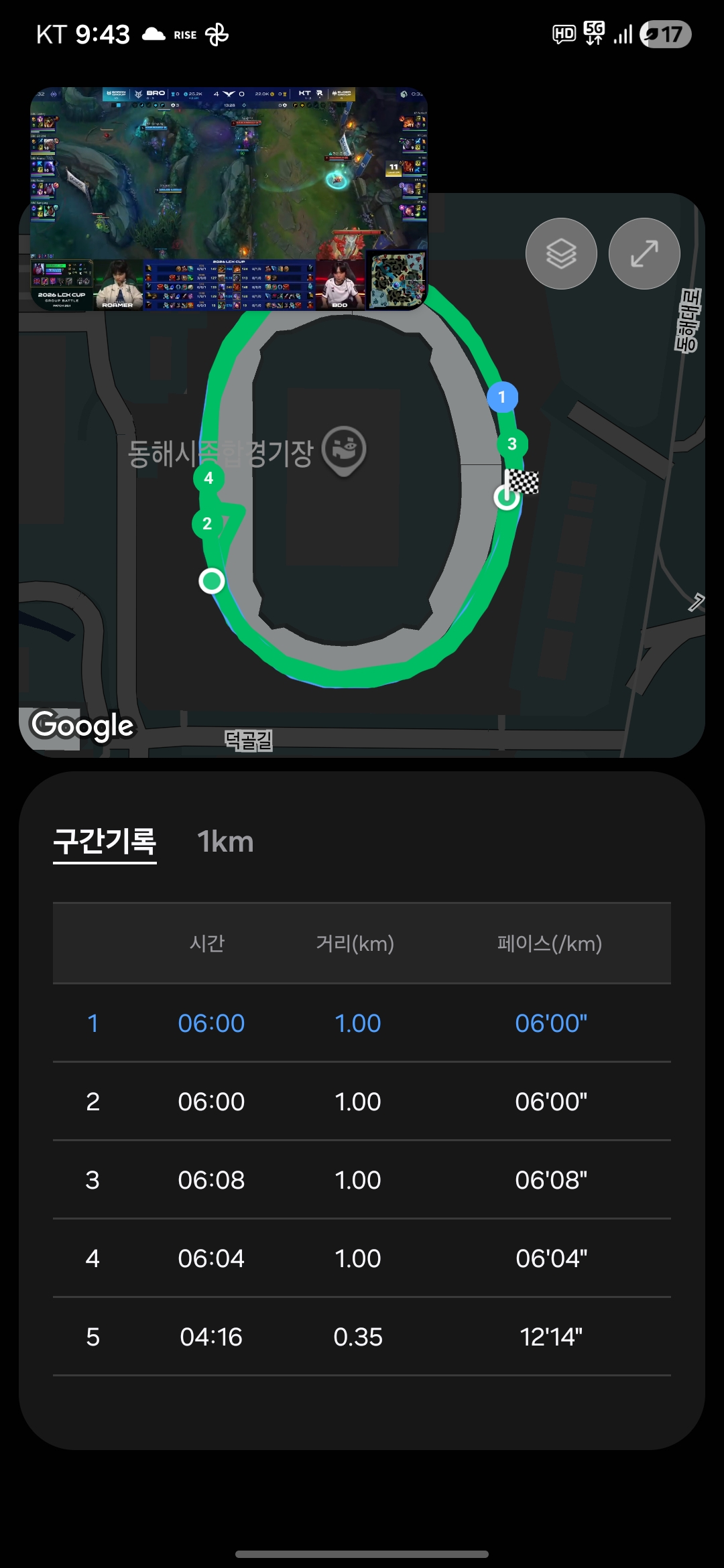
Task: Select lap 2 row with 06:00 time
Action: [362, 1102]
